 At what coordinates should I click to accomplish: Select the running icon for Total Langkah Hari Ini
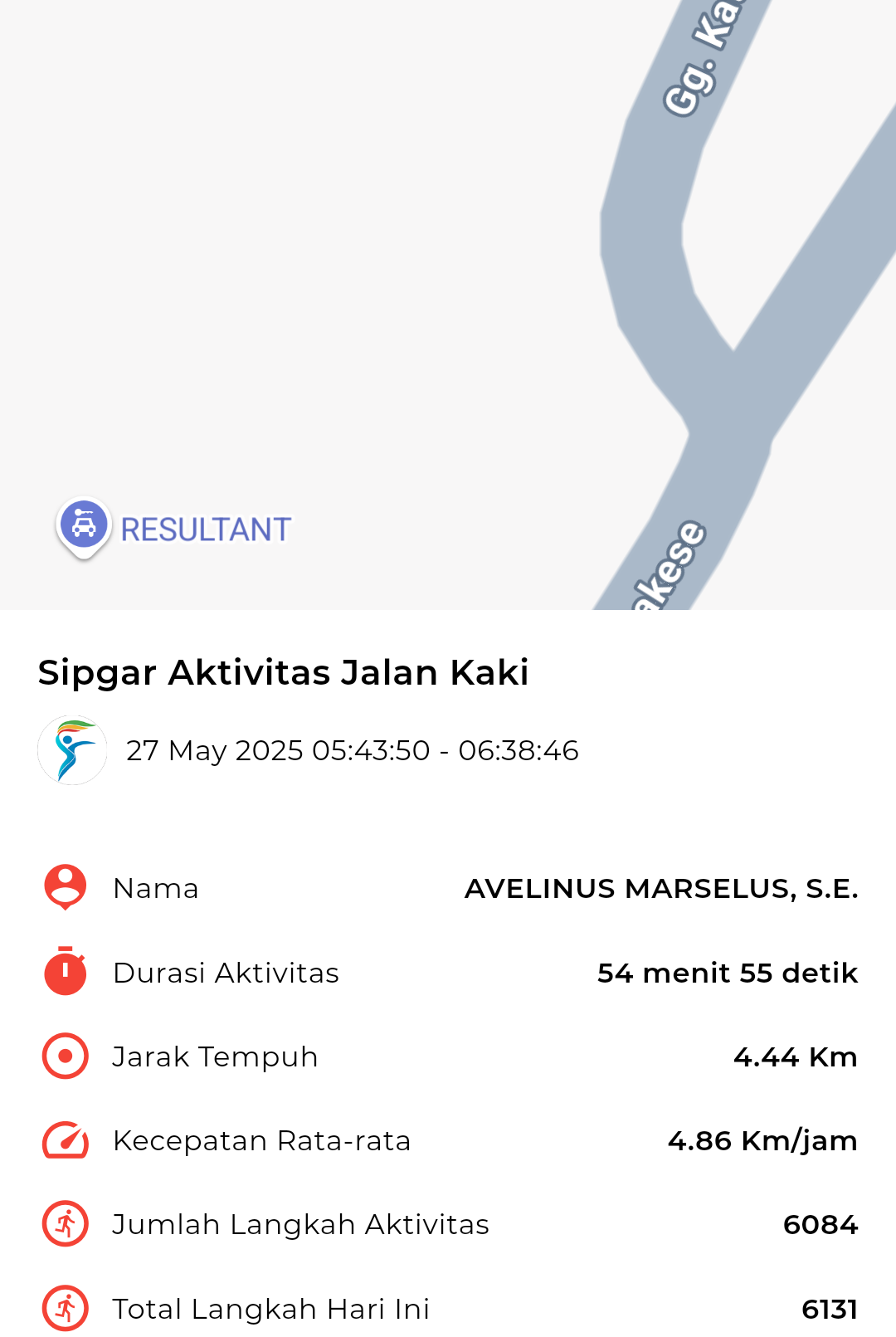point(64,1307)
